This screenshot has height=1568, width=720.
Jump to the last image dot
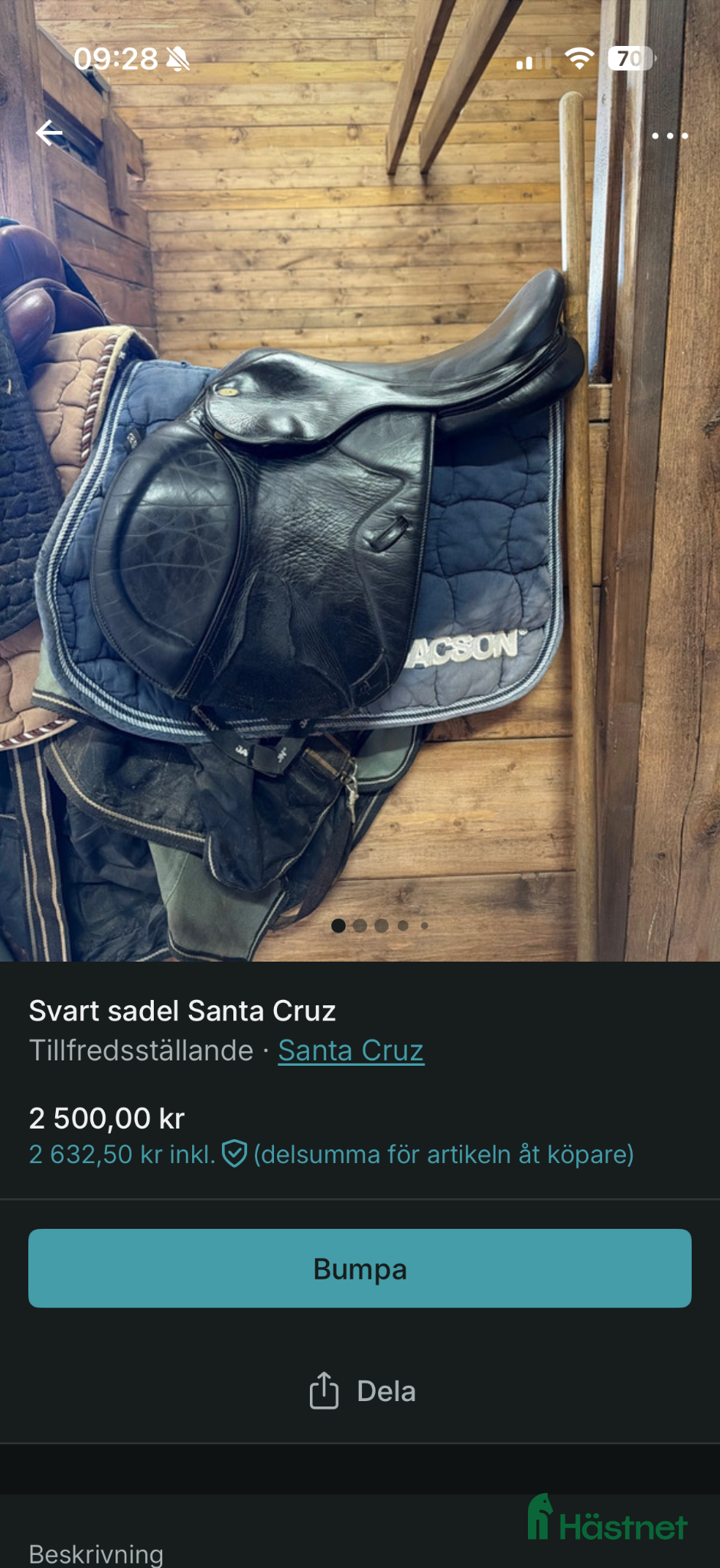click(x=425, y=925)
